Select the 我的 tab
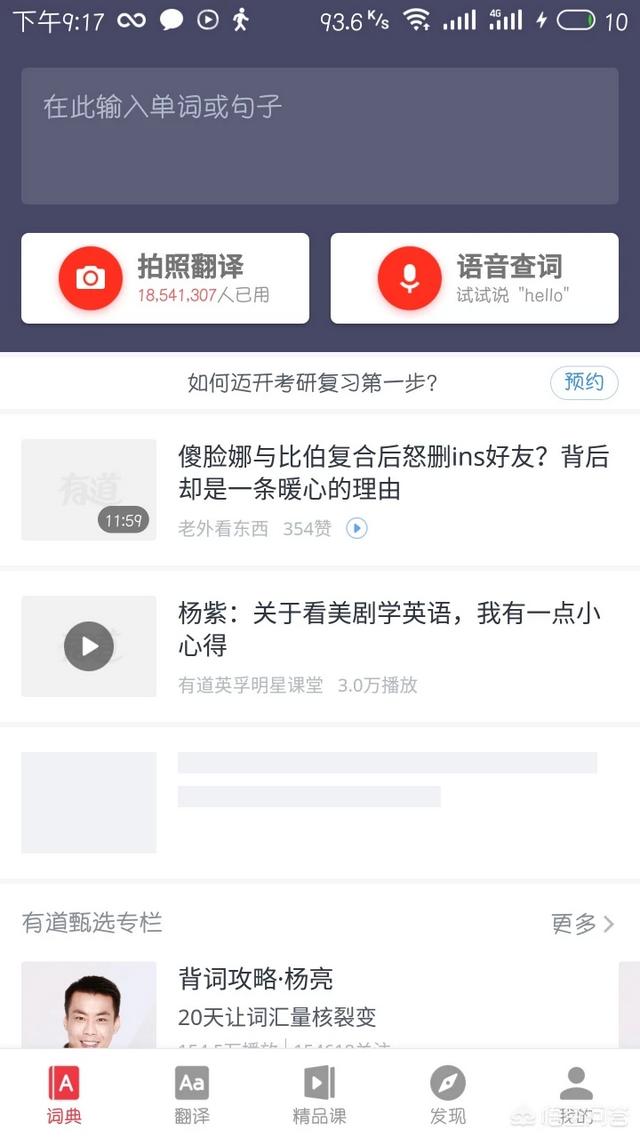 pyautogui.click(x=576, y=1095)
